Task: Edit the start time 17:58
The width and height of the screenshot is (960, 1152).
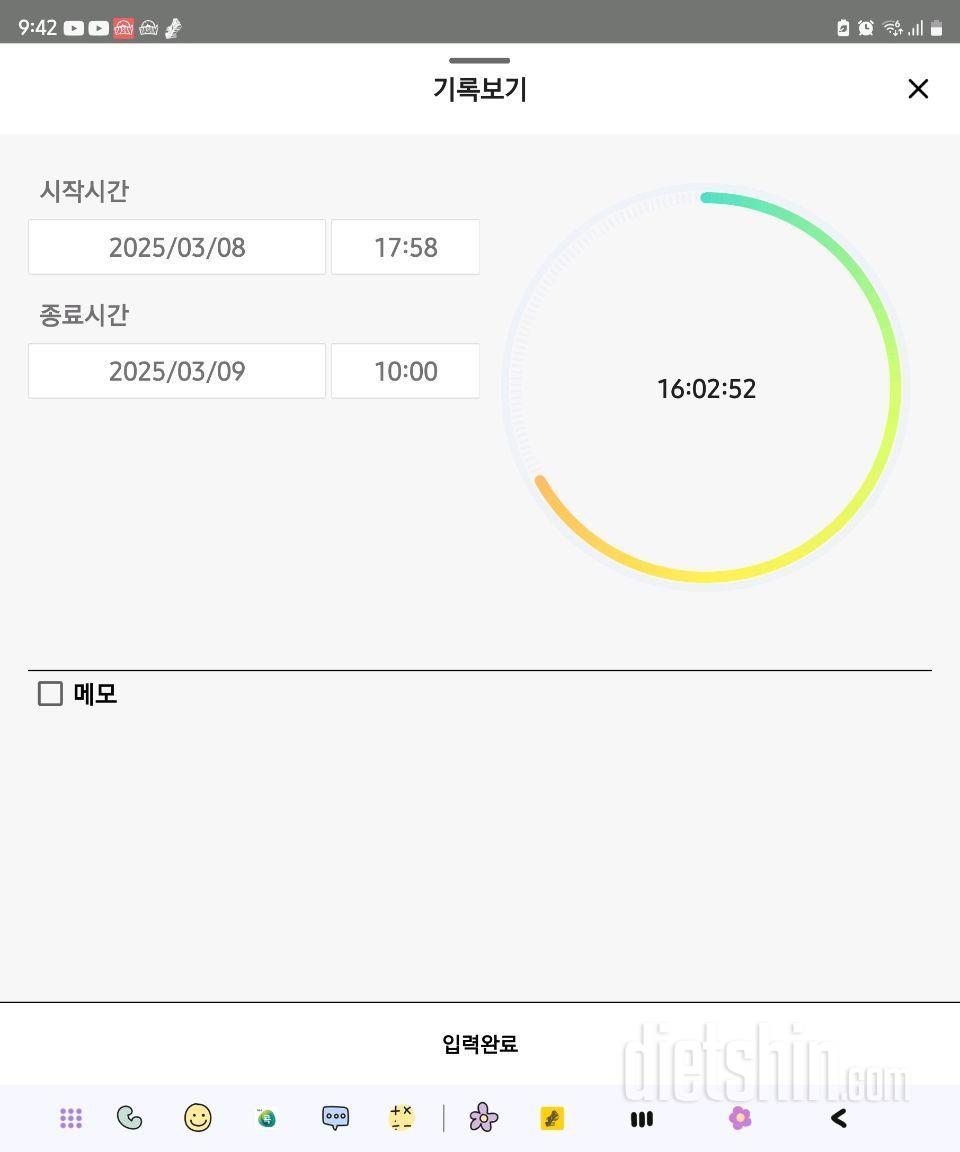Action: [405, 247]
